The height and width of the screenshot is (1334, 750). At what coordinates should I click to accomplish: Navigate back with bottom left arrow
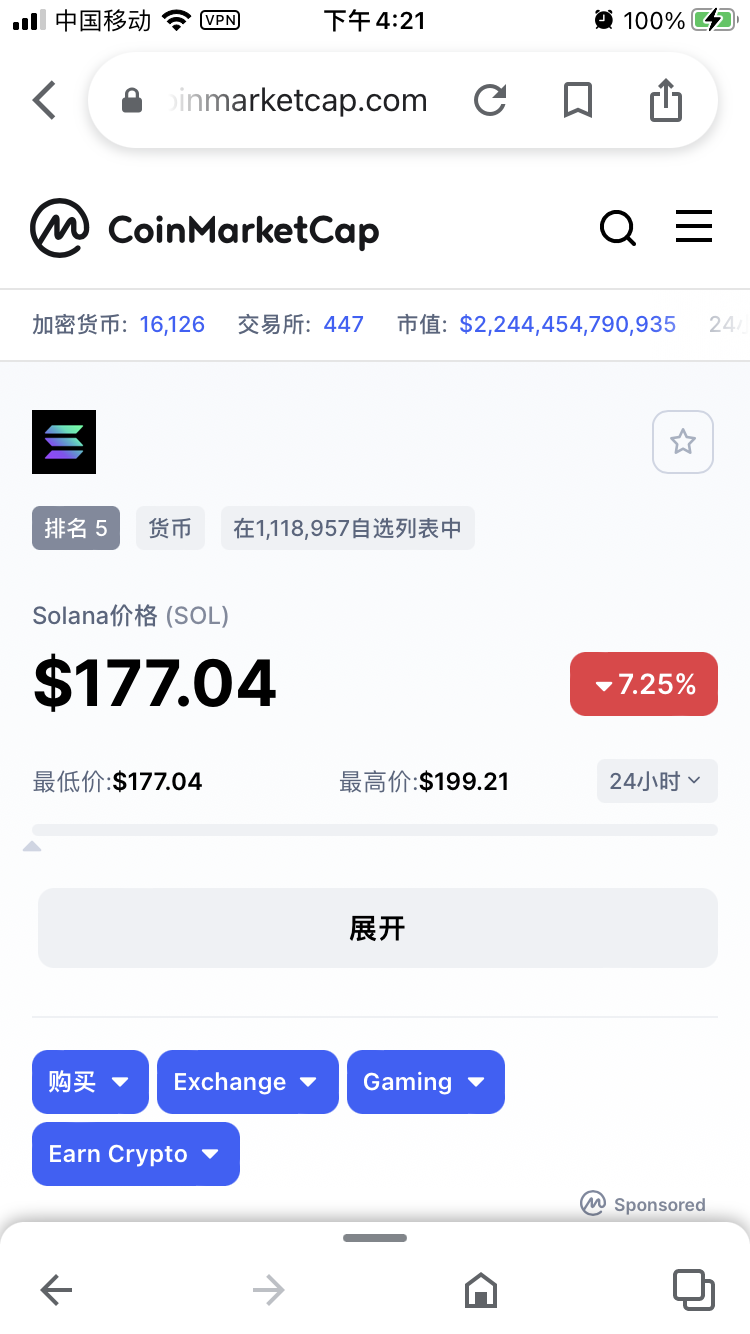pos(57,1291)
